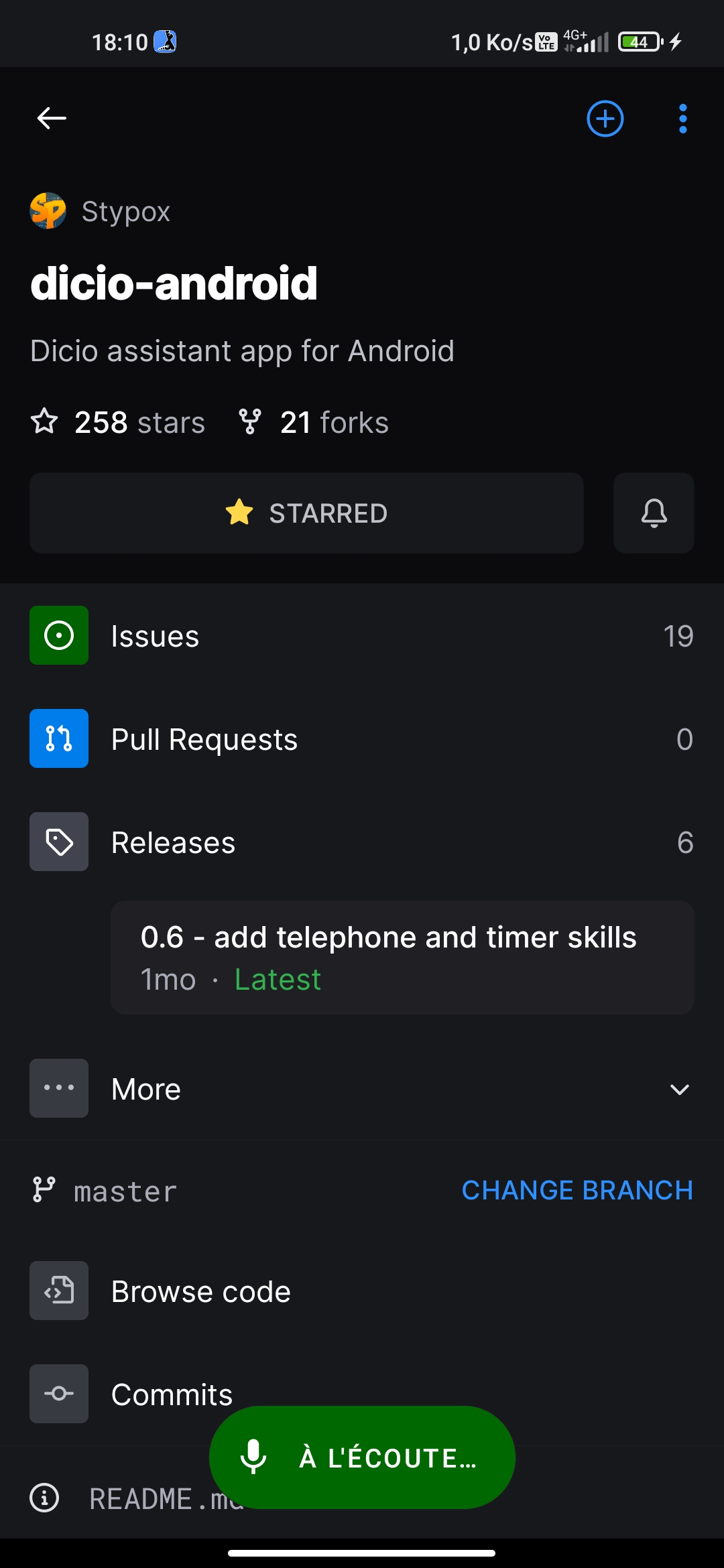Image resolution: width=724 pixels, height=1568 pixels.
Task: Go back with the arrow icon
Action: tap(52, 119)
